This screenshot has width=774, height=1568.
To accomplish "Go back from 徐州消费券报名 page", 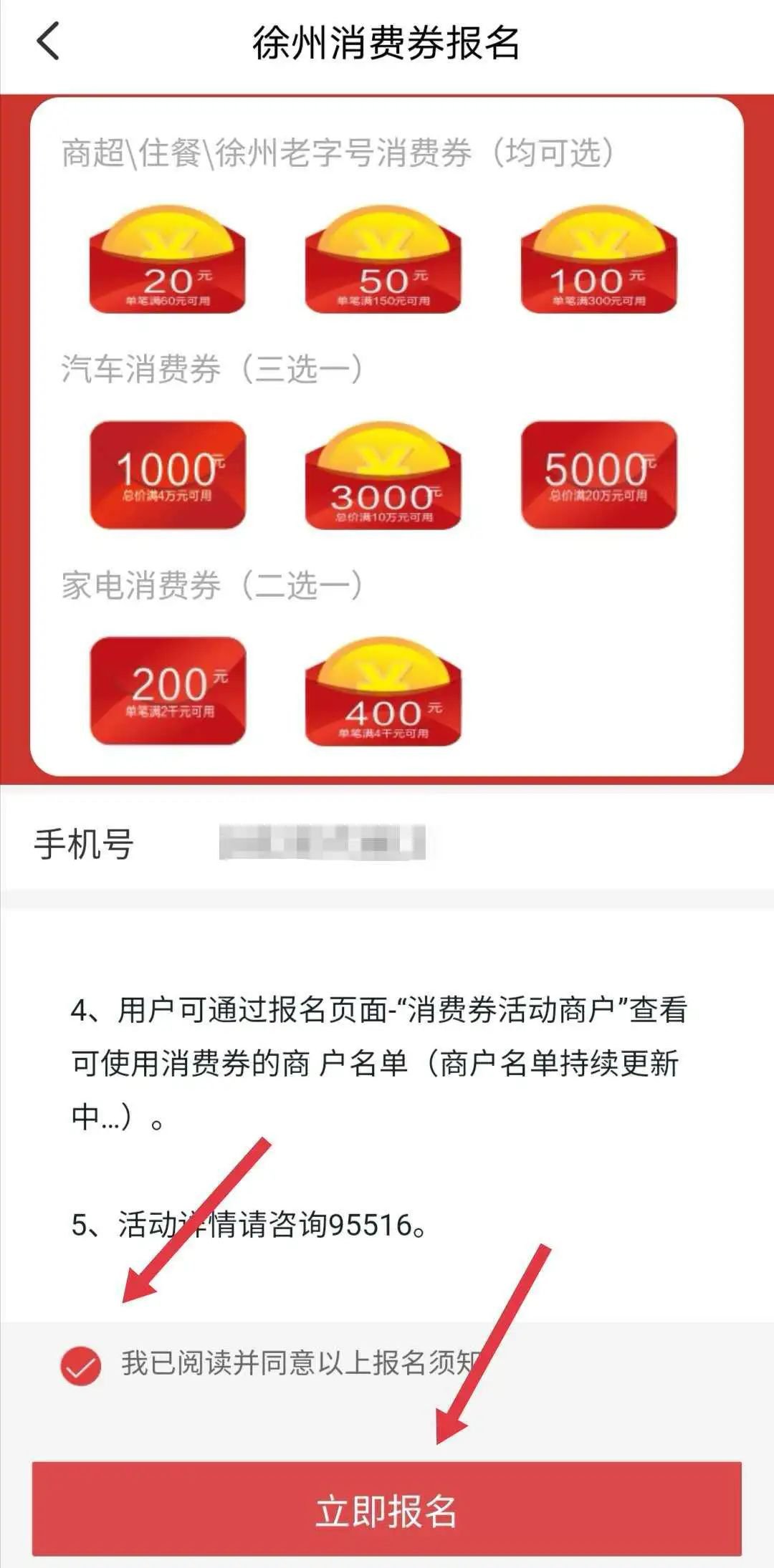I will pyautogui.click(x=48, y=42).
